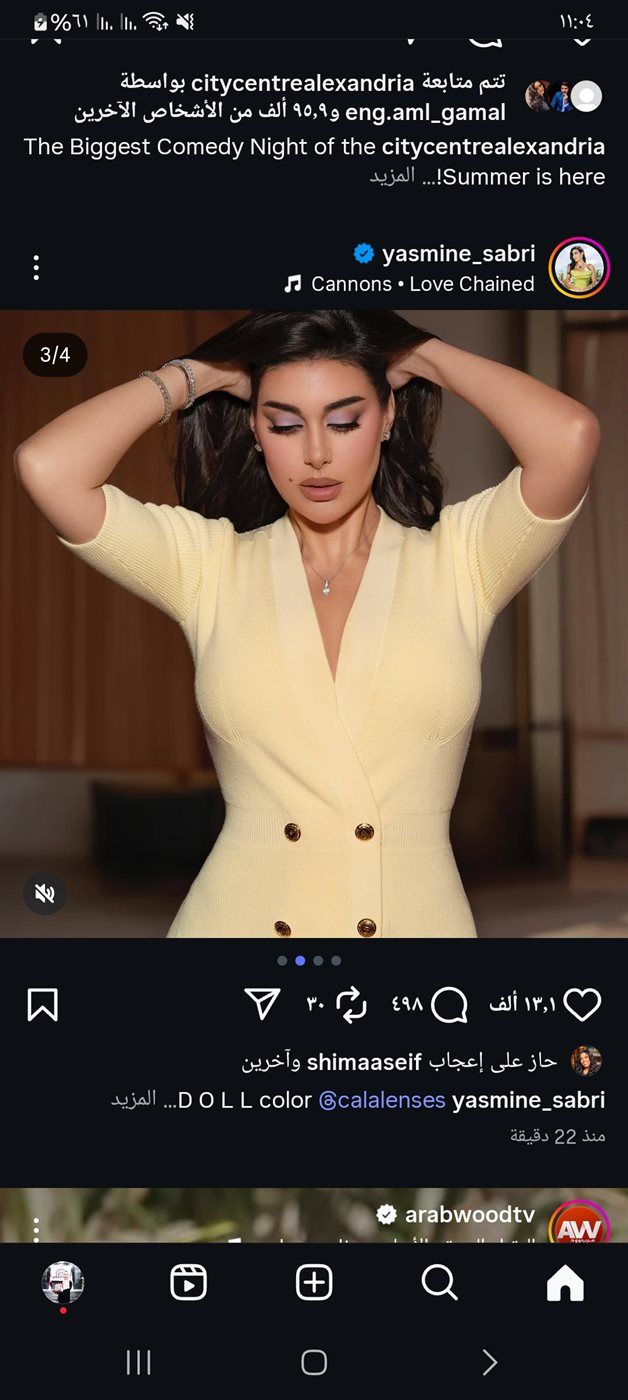Screen dimensions: 628x1400
Task: Like yasmine_sabri's post
Action: pos(582,1004)
